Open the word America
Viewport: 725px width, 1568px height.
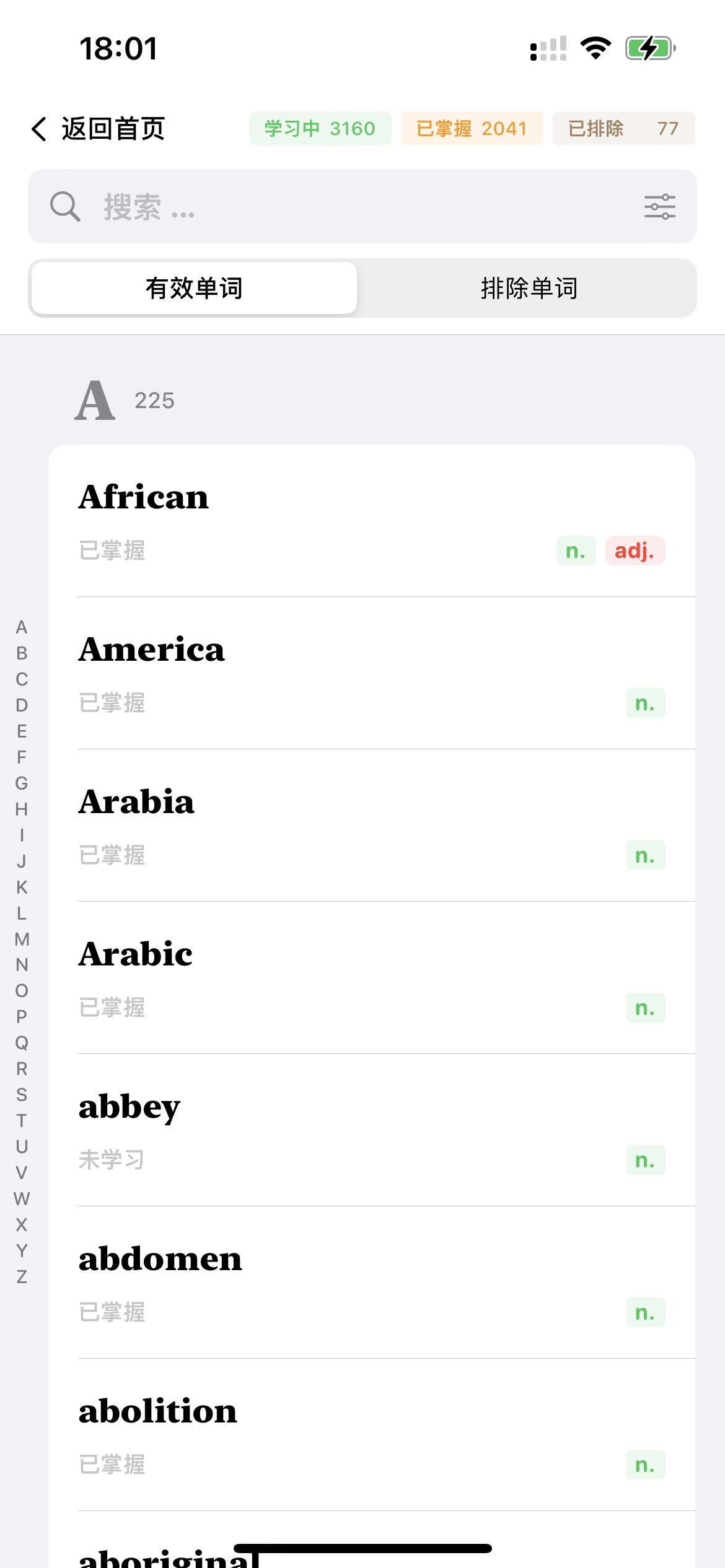pos(371,674)
